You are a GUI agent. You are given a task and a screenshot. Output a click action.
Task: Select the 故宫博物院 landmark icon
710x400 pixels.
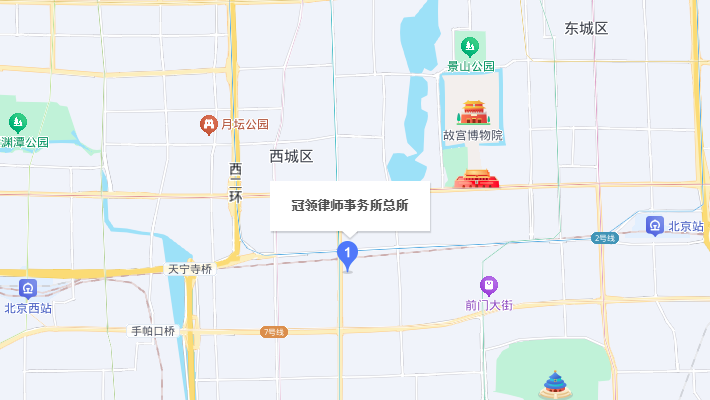point(473,113)
